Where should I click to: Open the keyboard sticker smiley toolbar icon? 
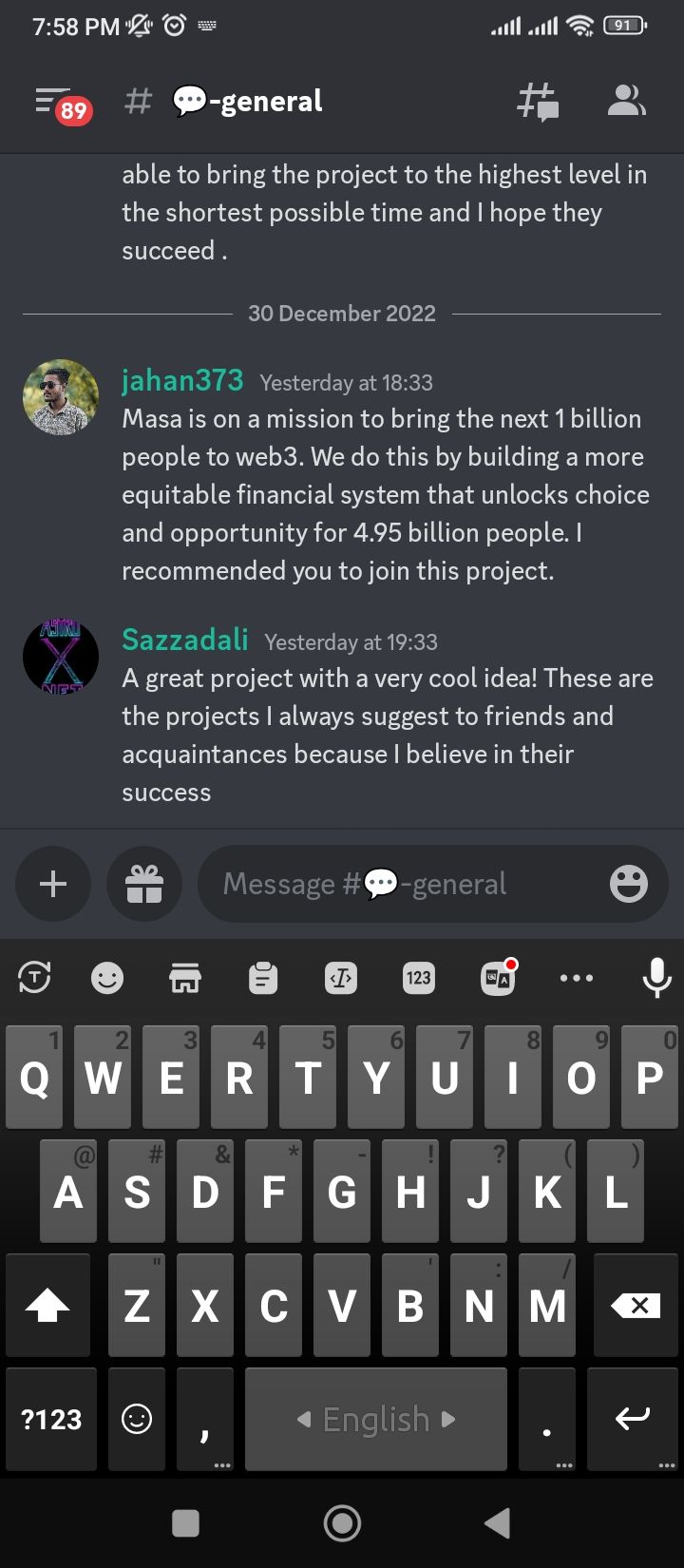(107, 977)
